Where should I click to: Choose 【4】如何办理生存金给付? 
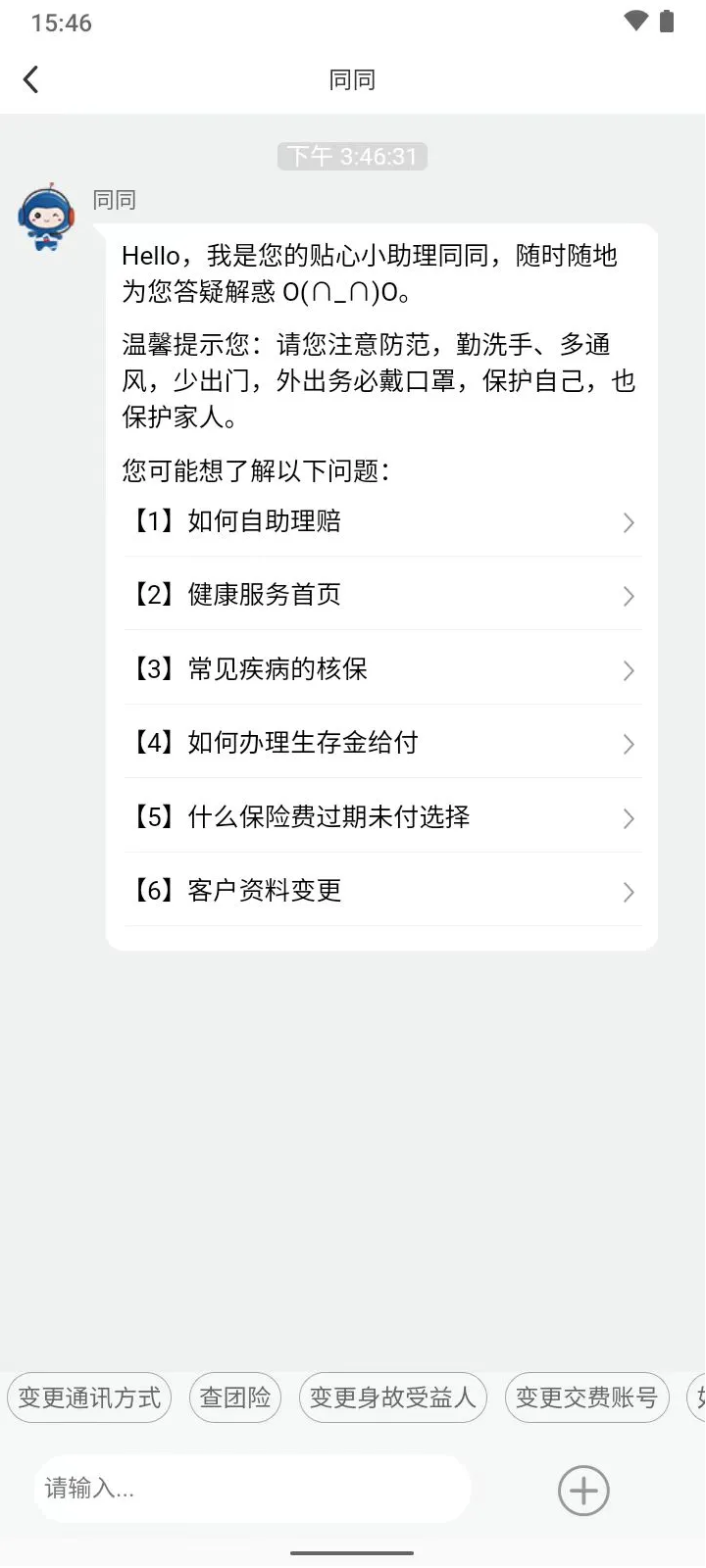382,743
